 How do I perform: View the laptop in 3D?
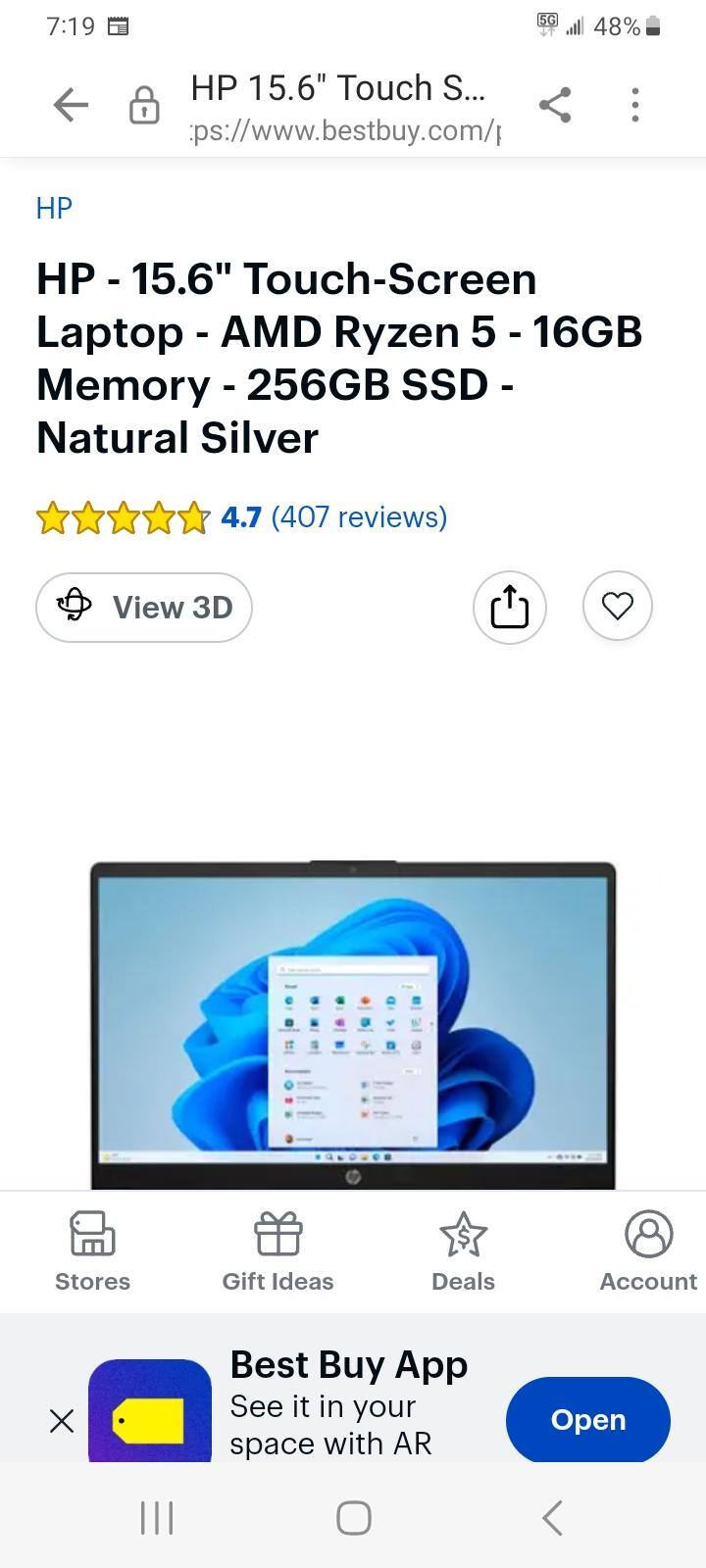[x=144, y=608]
